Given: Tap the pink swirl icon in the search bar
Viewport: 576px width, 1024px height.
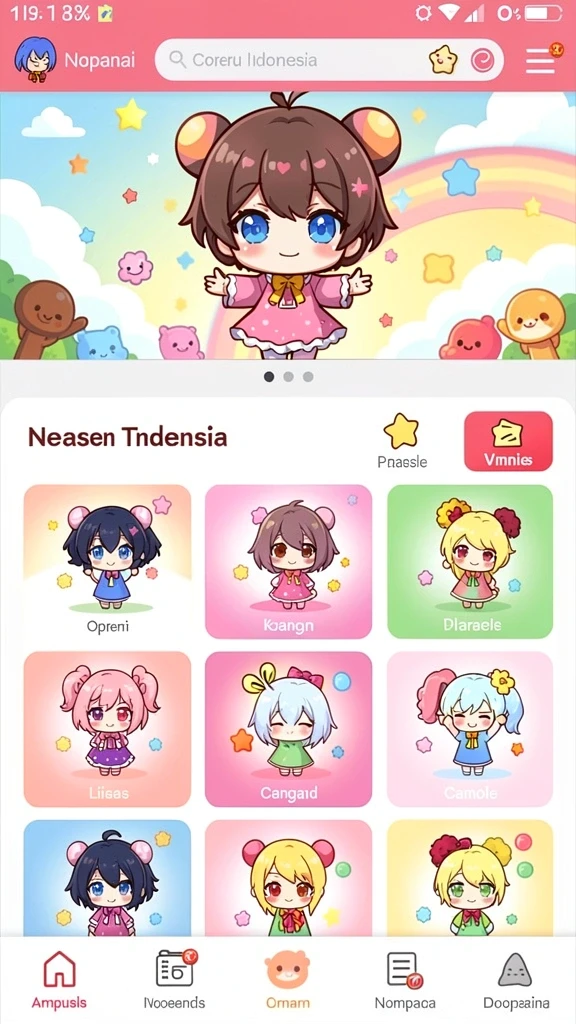Looking at the screenshot, I should pyautogui.click(x=483, y=61).
